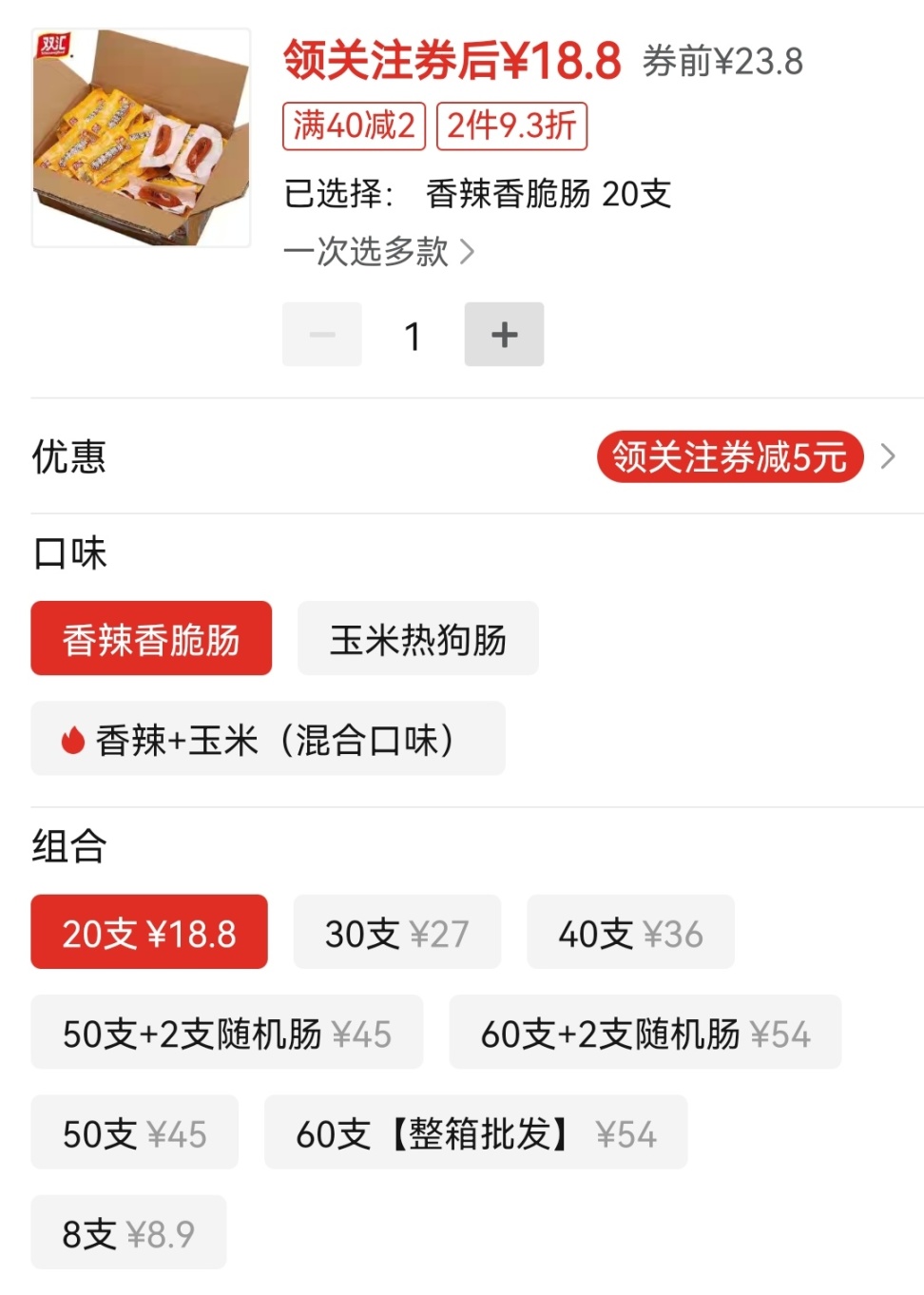Image resolution: width=924 pixels, height=1295 pixels.
Task: Open 一次选多款 multi-select option
Action: [378, 252]
